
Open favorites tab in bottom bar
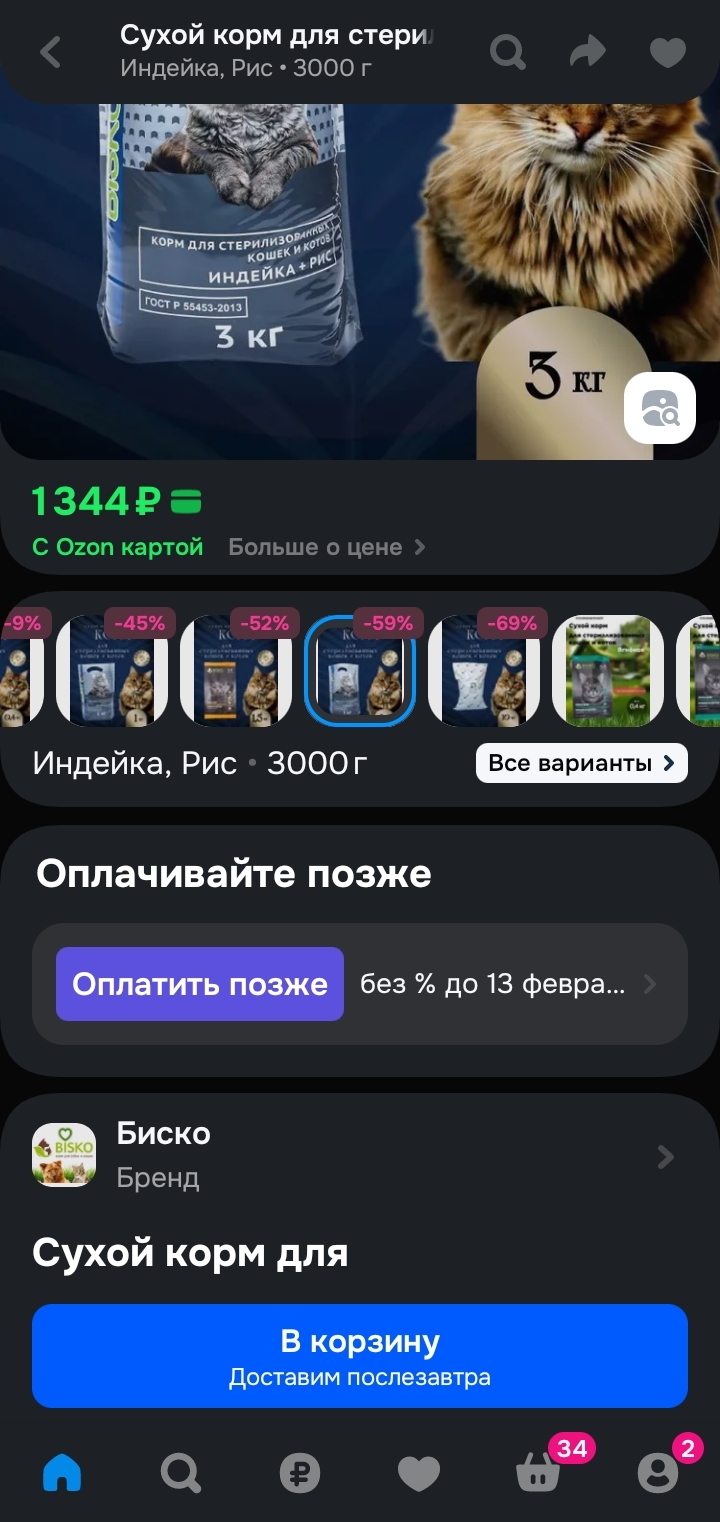coord(419,1472)
